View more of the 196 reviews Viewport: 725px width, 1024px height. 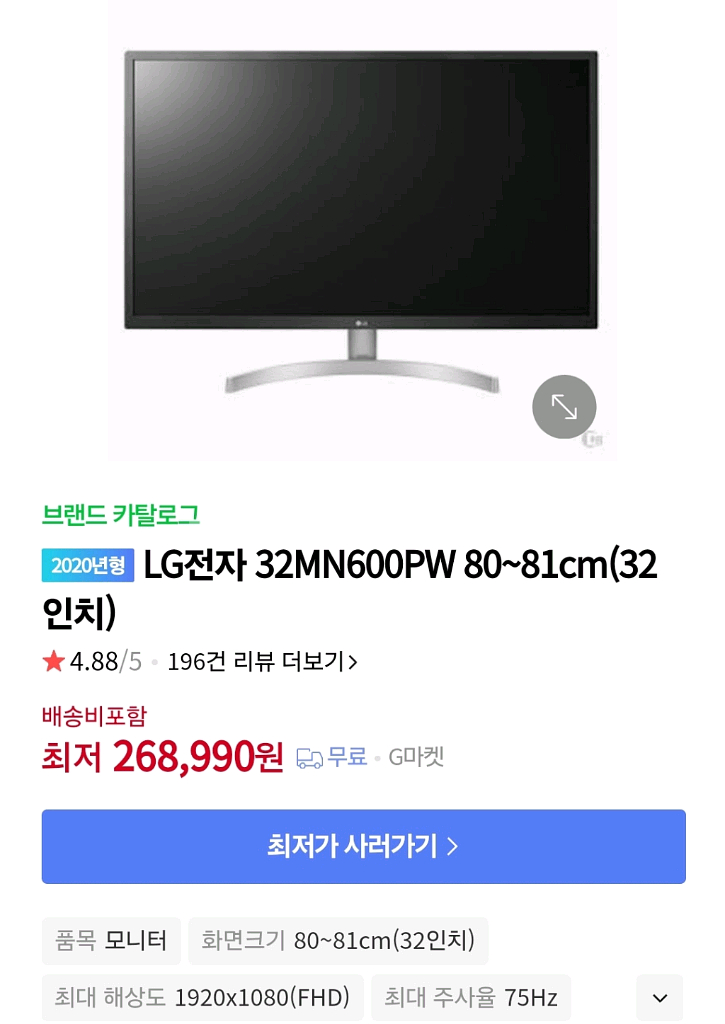tap(262, 661)
